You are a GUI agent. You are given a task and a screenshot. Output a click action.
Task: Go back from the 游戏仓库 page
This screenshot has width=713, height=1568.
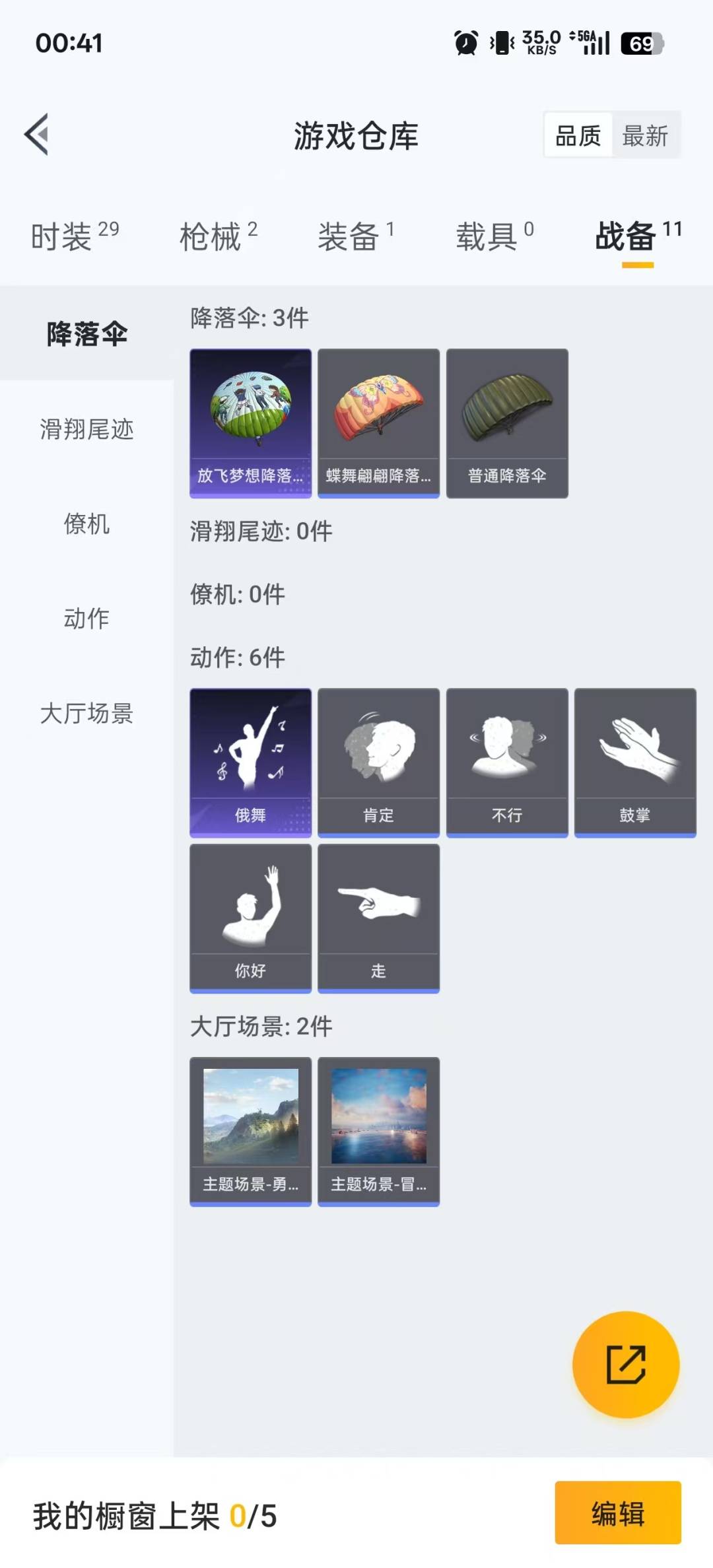coord(37,135)
